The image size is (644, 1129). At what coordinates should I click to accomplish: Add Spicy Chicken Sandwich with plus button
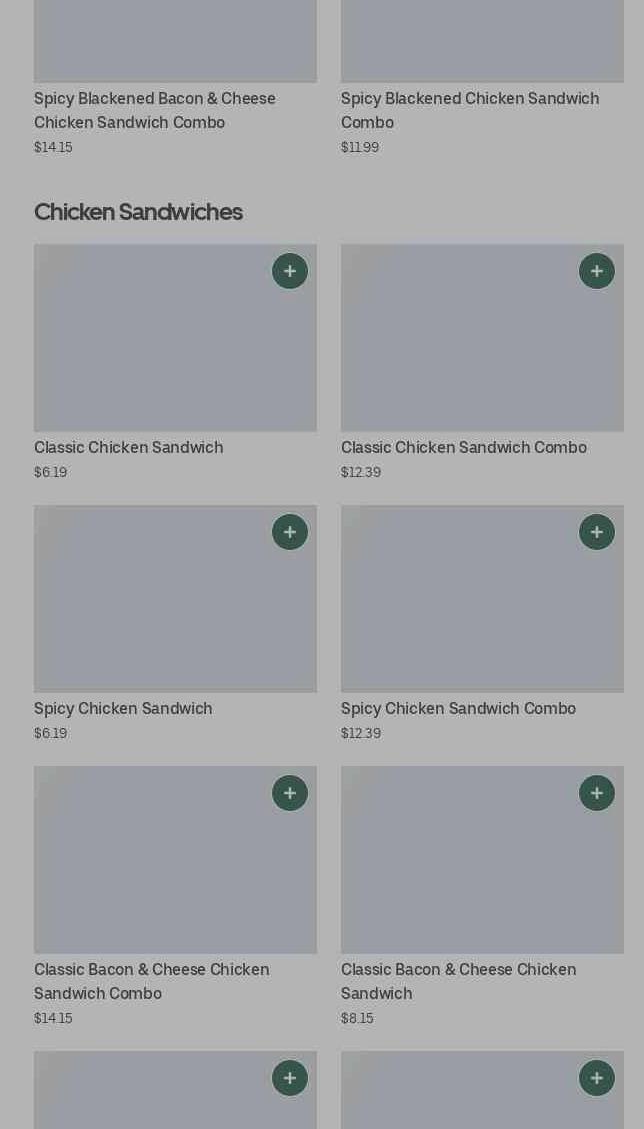coord(290,532)
